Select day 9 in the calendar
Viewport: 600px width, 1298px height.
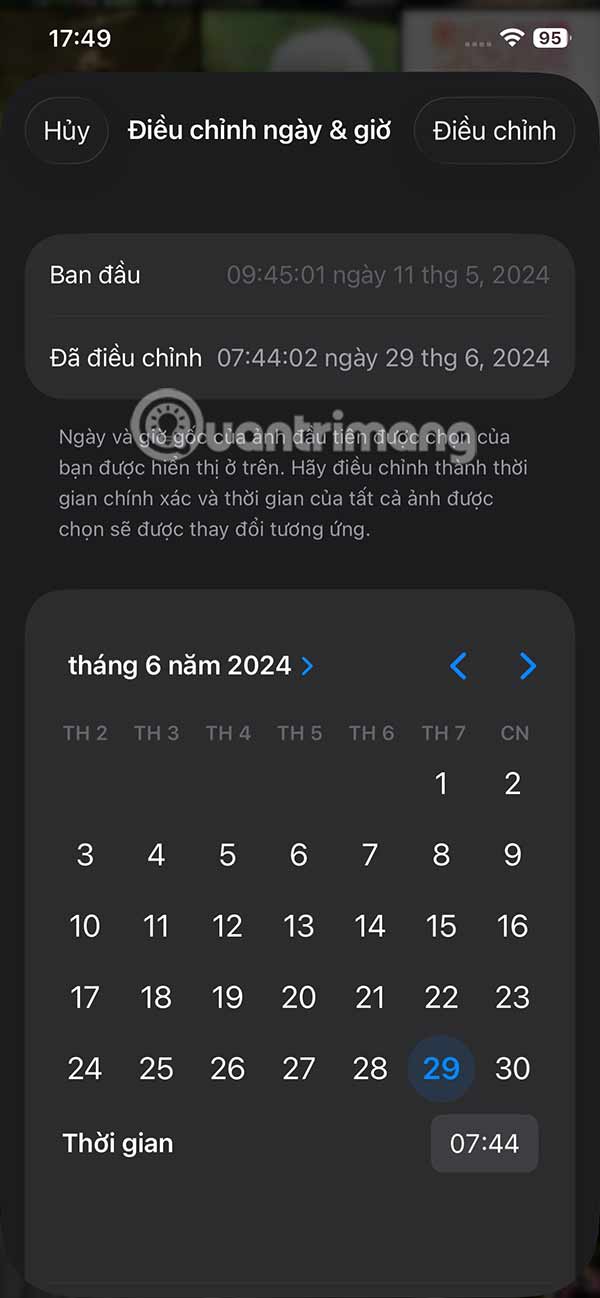click(512, 855)
